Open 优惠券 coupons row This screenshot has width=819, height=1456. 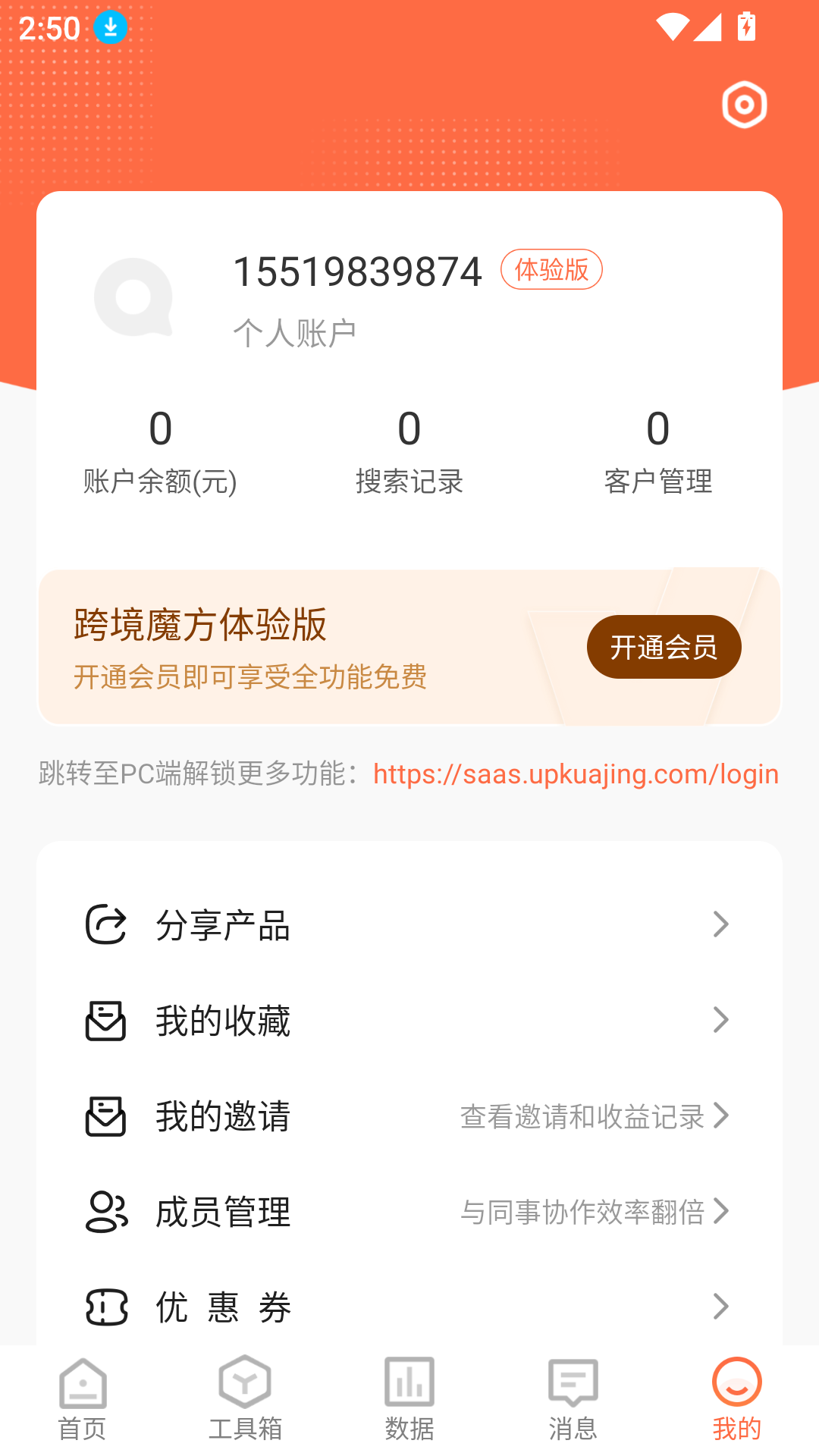409,1306
